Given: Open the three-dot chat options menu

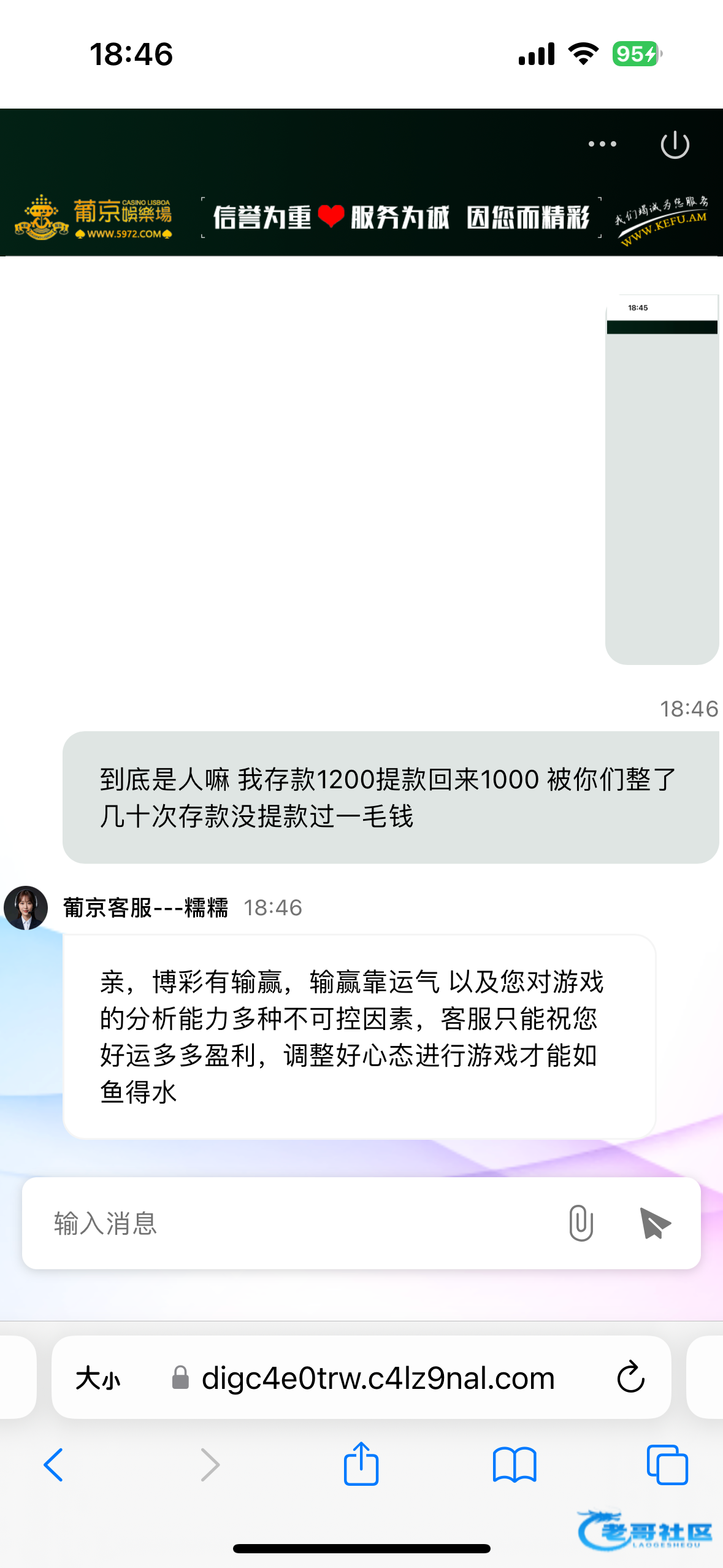Looking at the screenshot, I should click(x=602, y=144).
